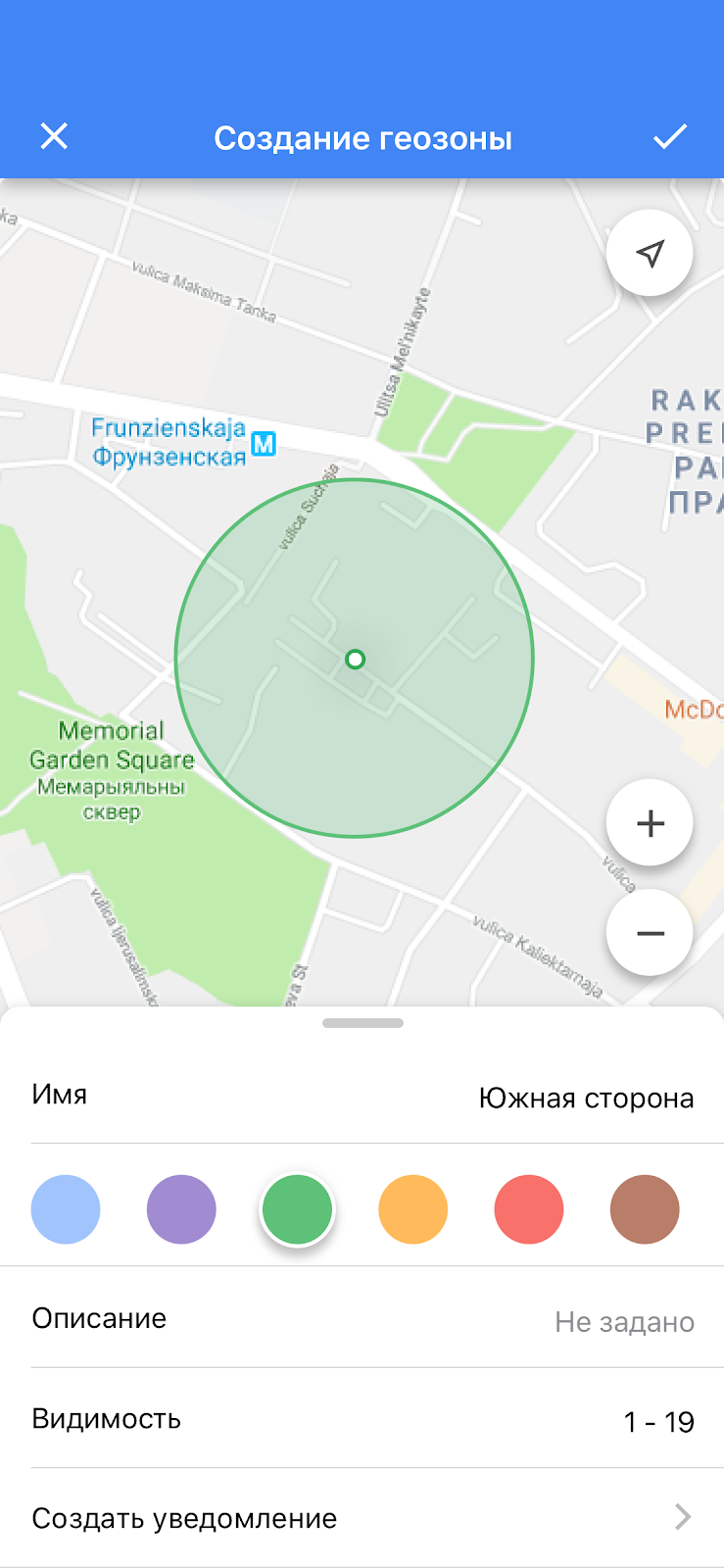Choose the red color swatch
The width and height of the screenshot is (724, 1568).
pos(528,1209)
